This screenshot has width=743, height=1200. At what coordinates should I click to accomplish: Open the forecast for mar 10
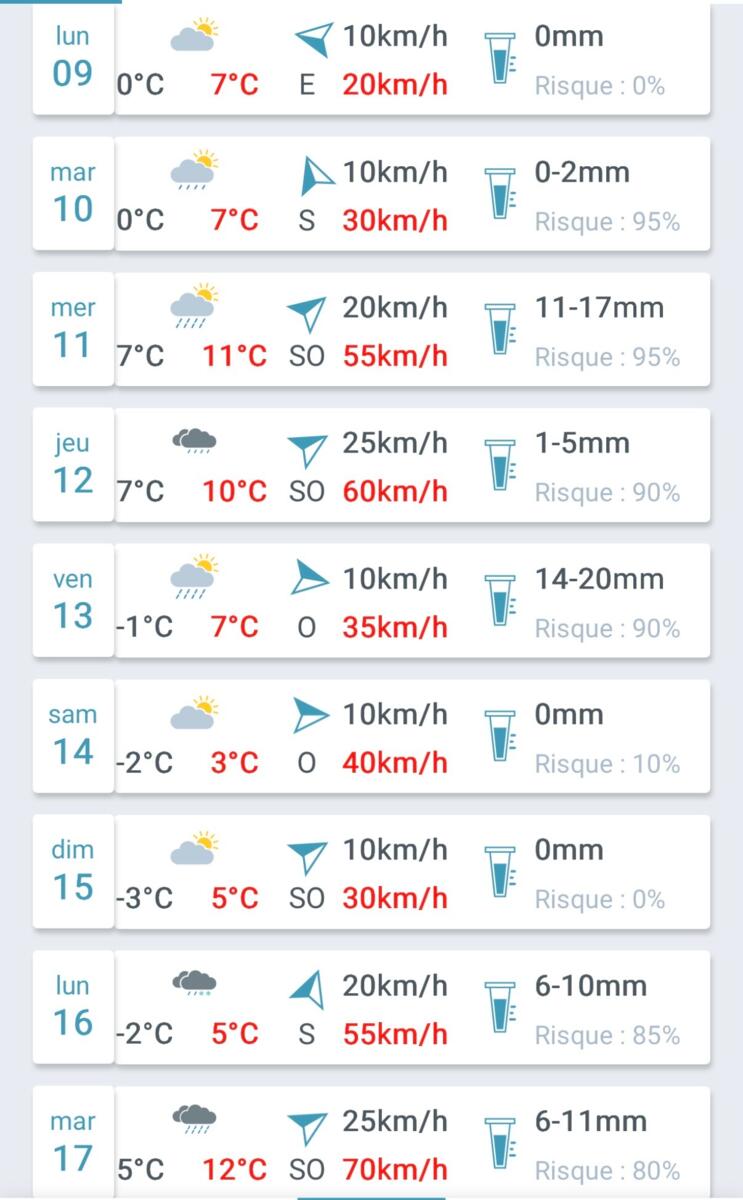click(371, 195)
